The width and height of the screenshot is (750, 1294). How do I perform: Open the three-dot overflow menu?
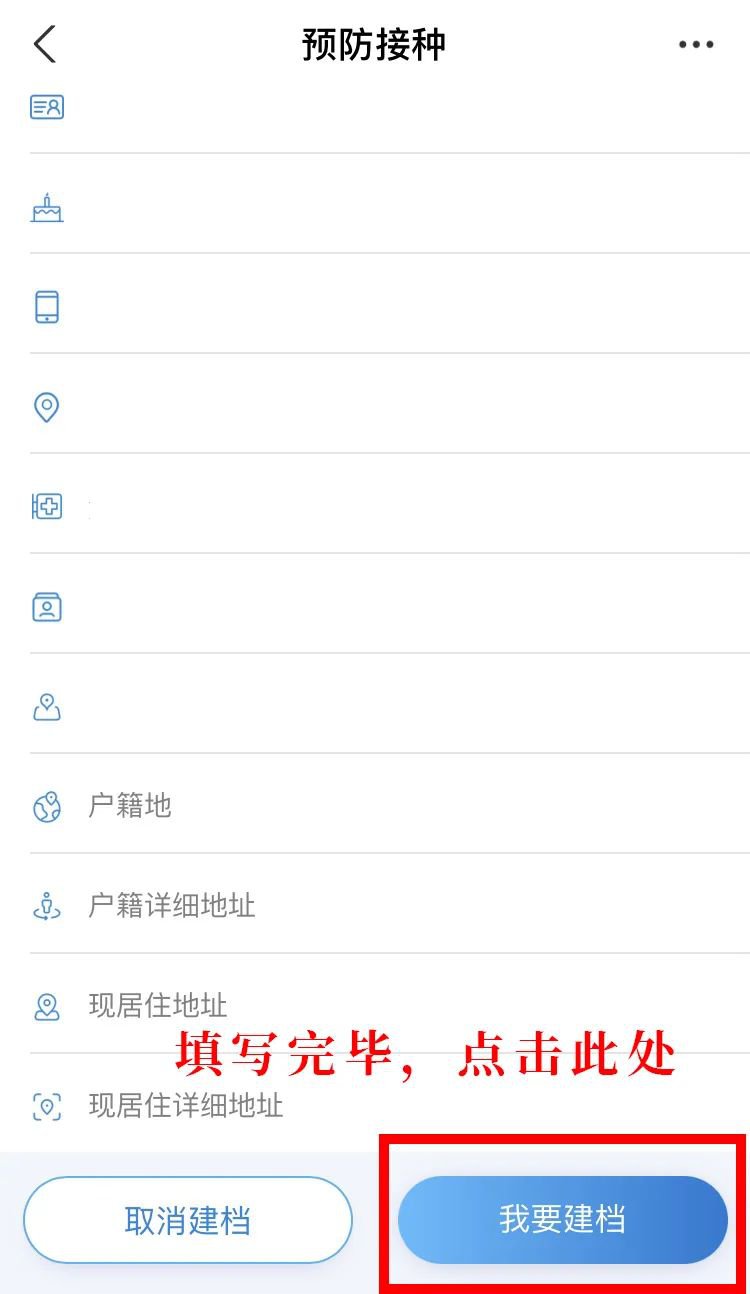(696, 45)
